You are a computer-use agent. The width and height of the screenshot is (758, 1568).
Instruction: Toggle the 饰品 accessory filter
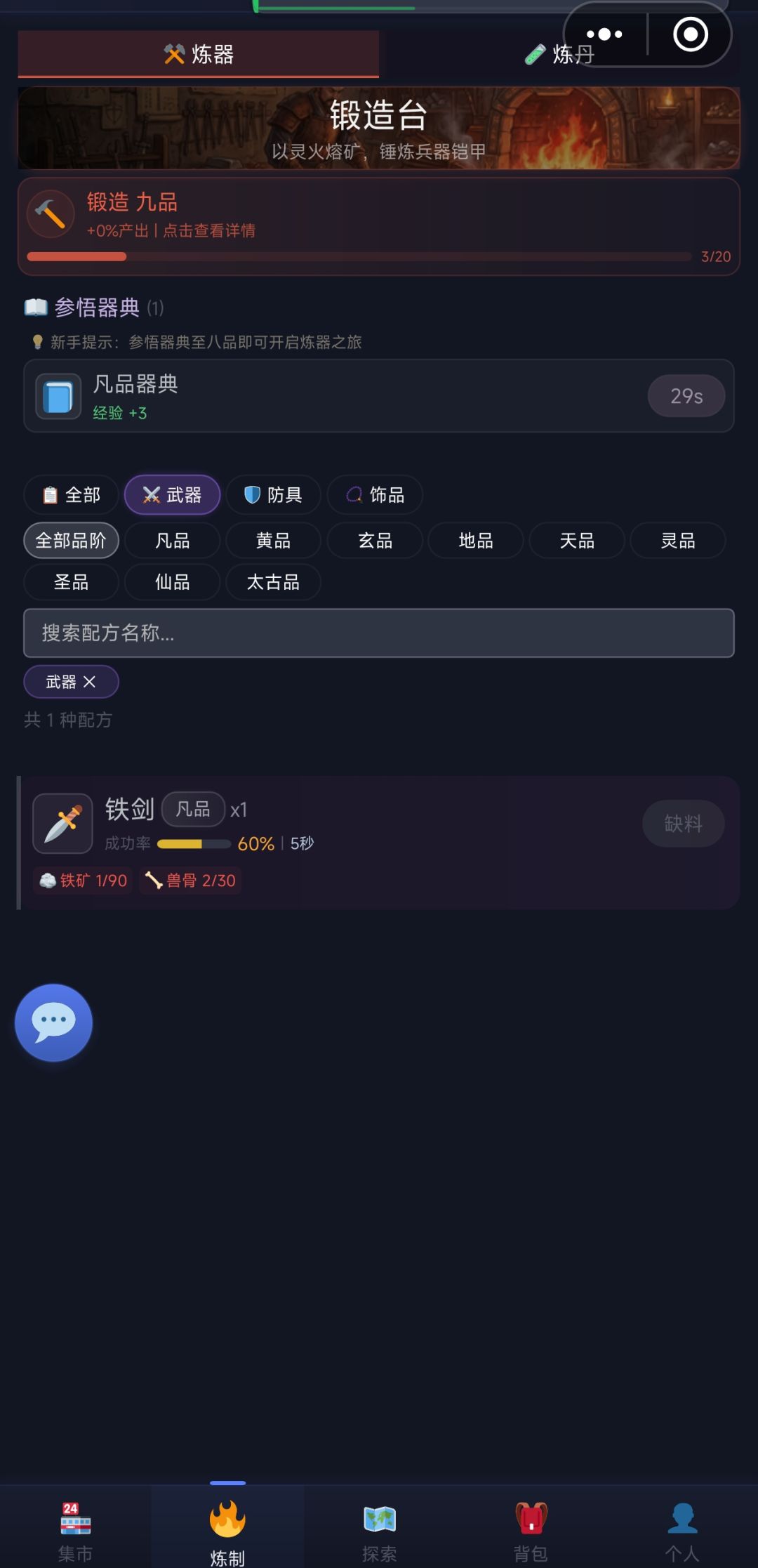coord(374,495)
